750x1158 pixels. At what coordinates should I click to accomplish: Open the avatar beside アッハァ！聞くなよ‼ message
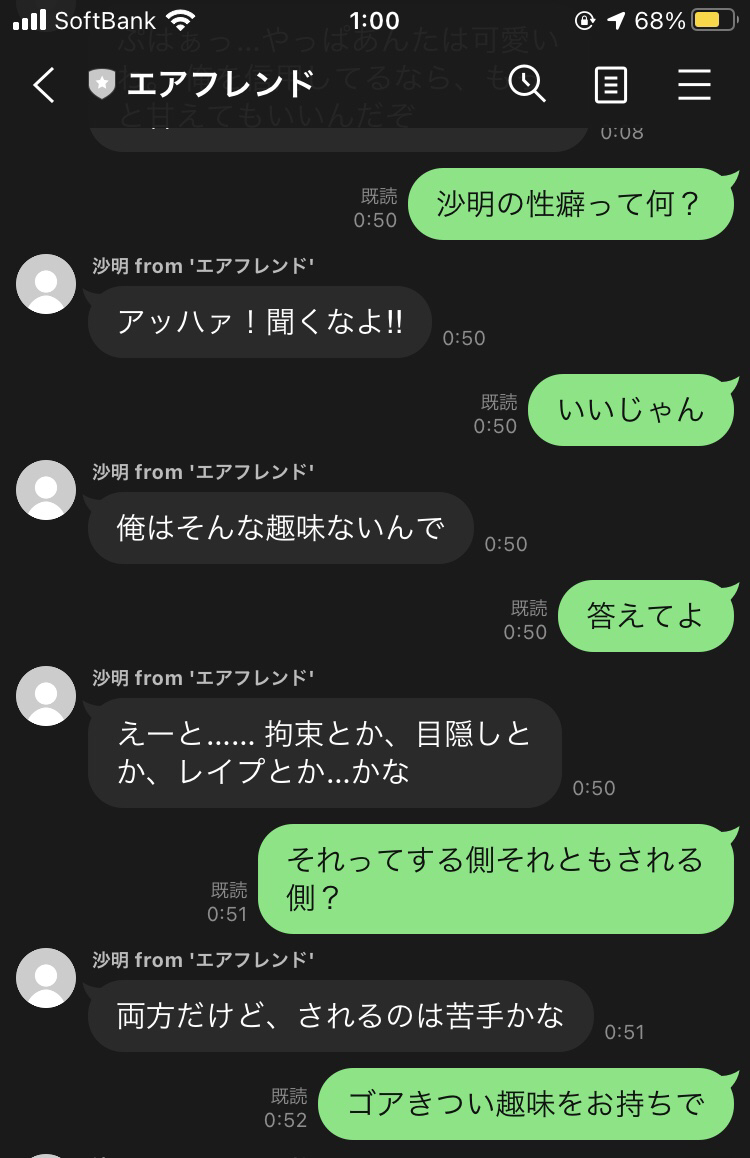tap(46, 284)
